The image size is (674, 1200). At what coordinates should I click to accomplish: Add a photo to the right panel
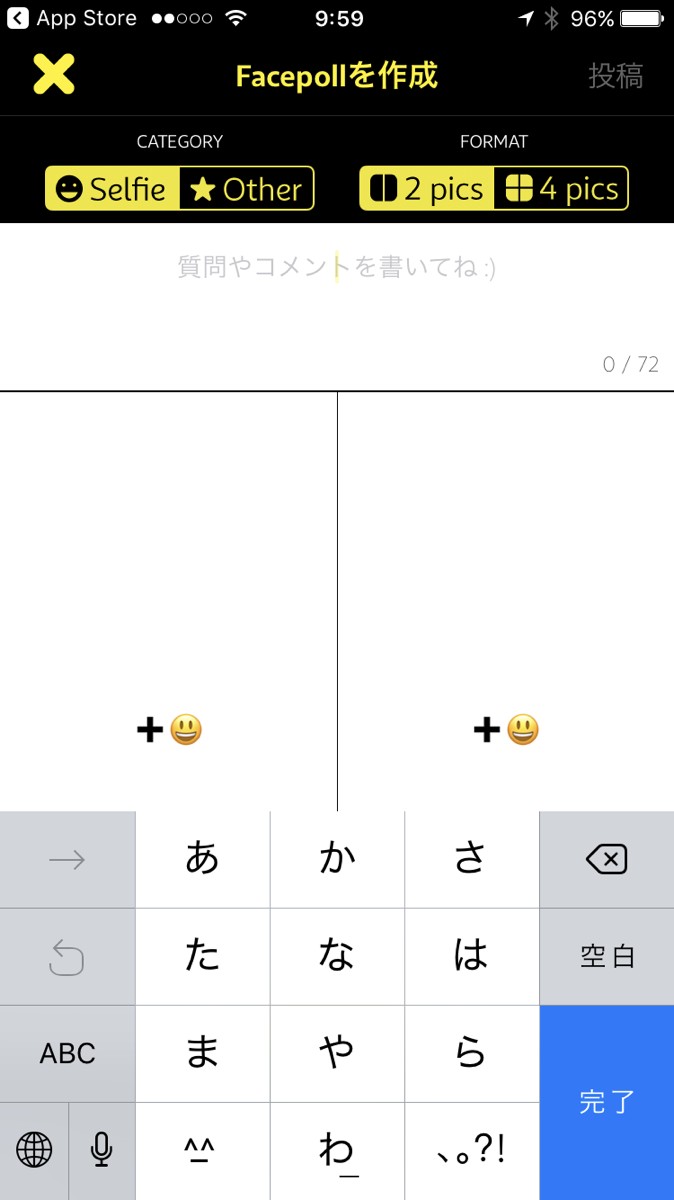(505, 730)
